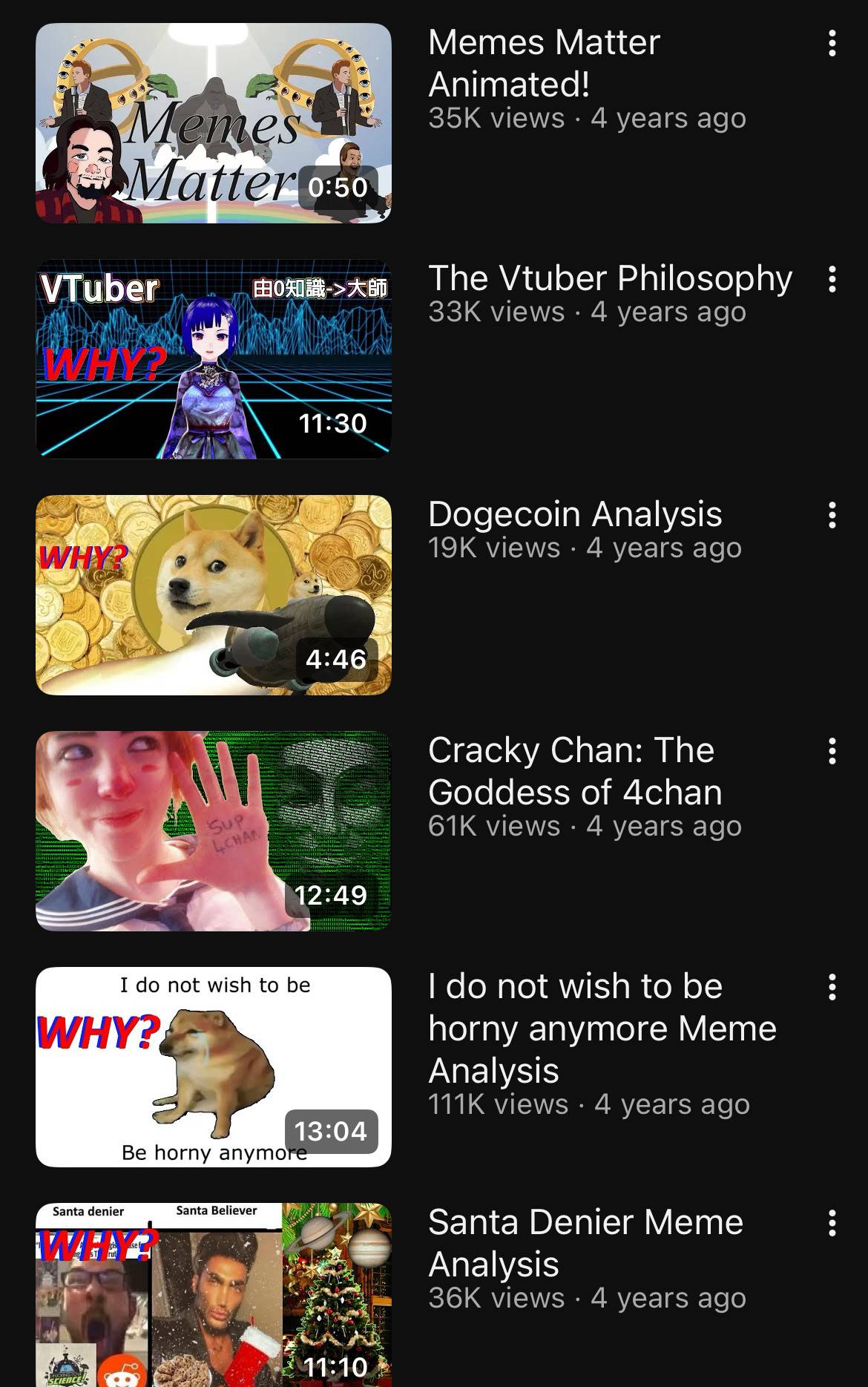Viewport: 868px width, 1387px height.
Task: Open options for Memes Matter Animated!
Action: coord(832,44)
